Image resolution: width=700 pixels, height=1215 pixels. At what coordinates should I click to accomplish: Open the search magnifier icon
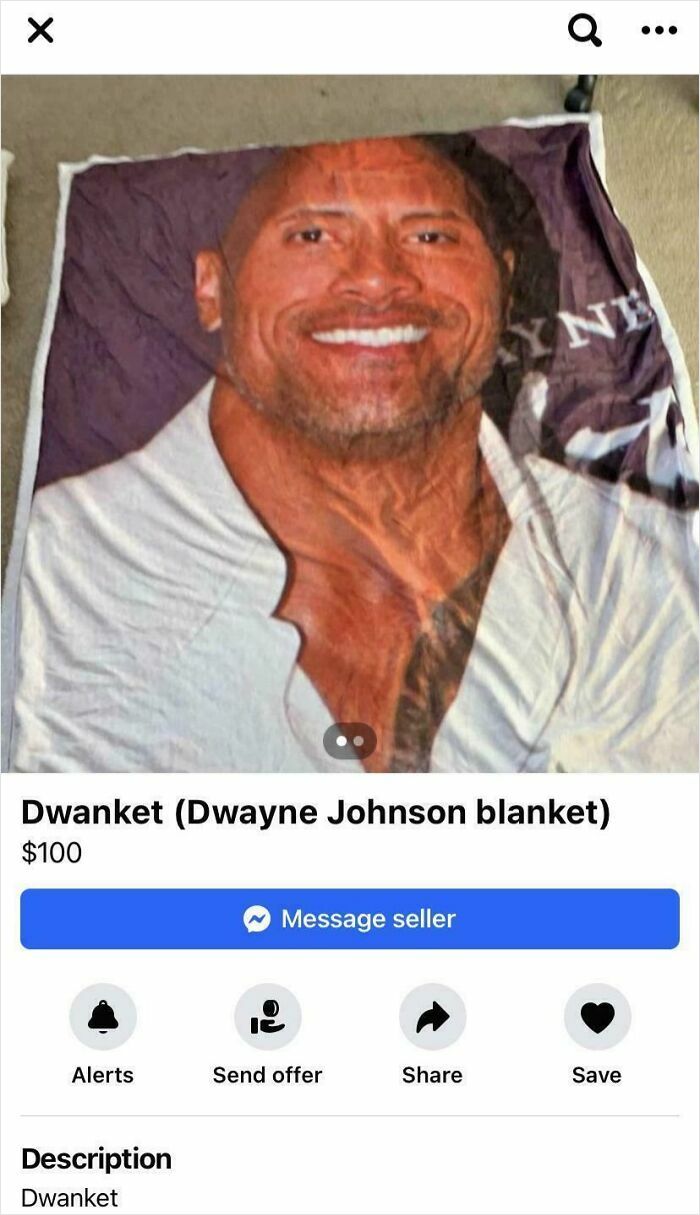coord(585,31)
